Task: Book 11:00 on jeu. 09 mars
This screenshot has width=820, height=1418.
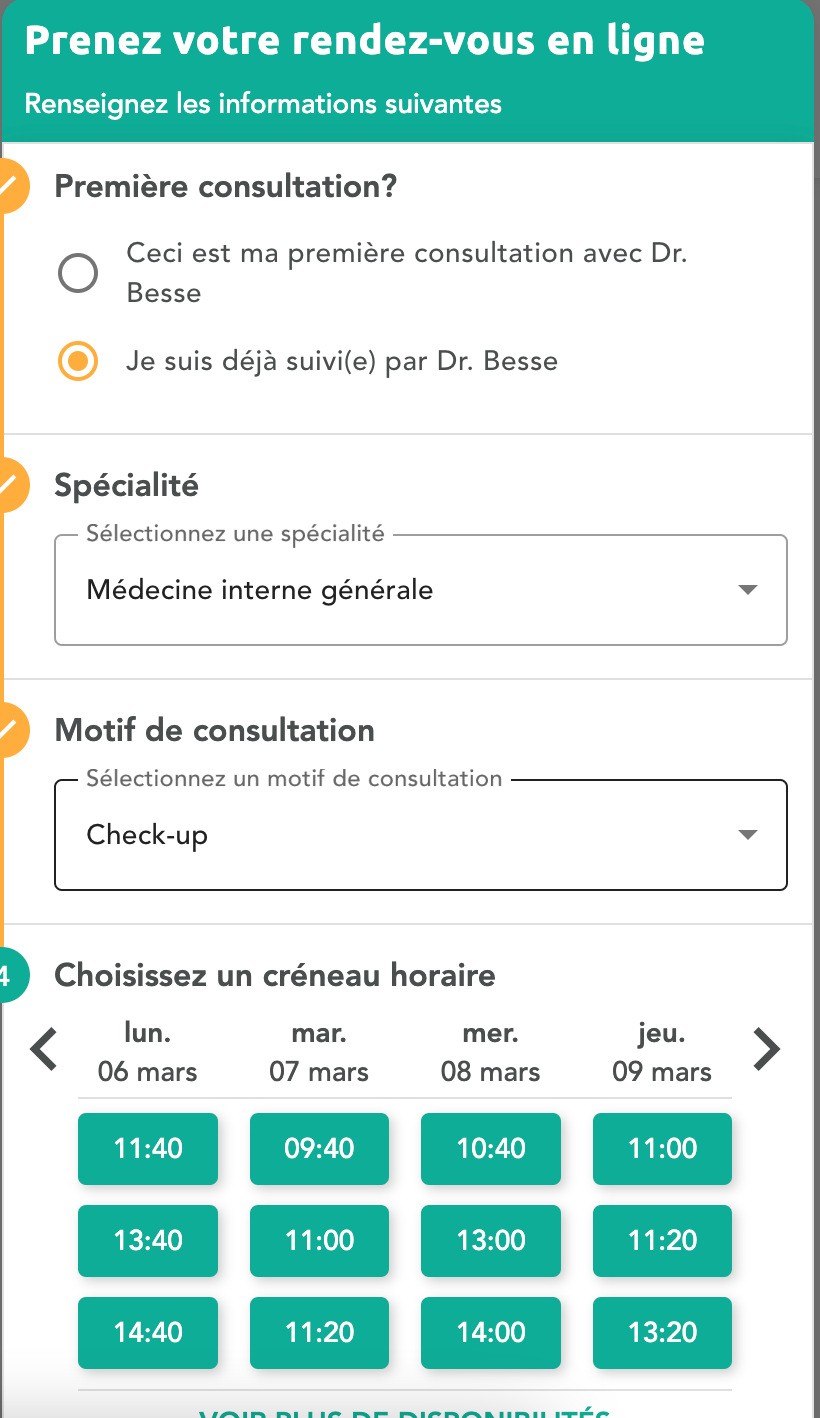Action: tap(662, 1148)
